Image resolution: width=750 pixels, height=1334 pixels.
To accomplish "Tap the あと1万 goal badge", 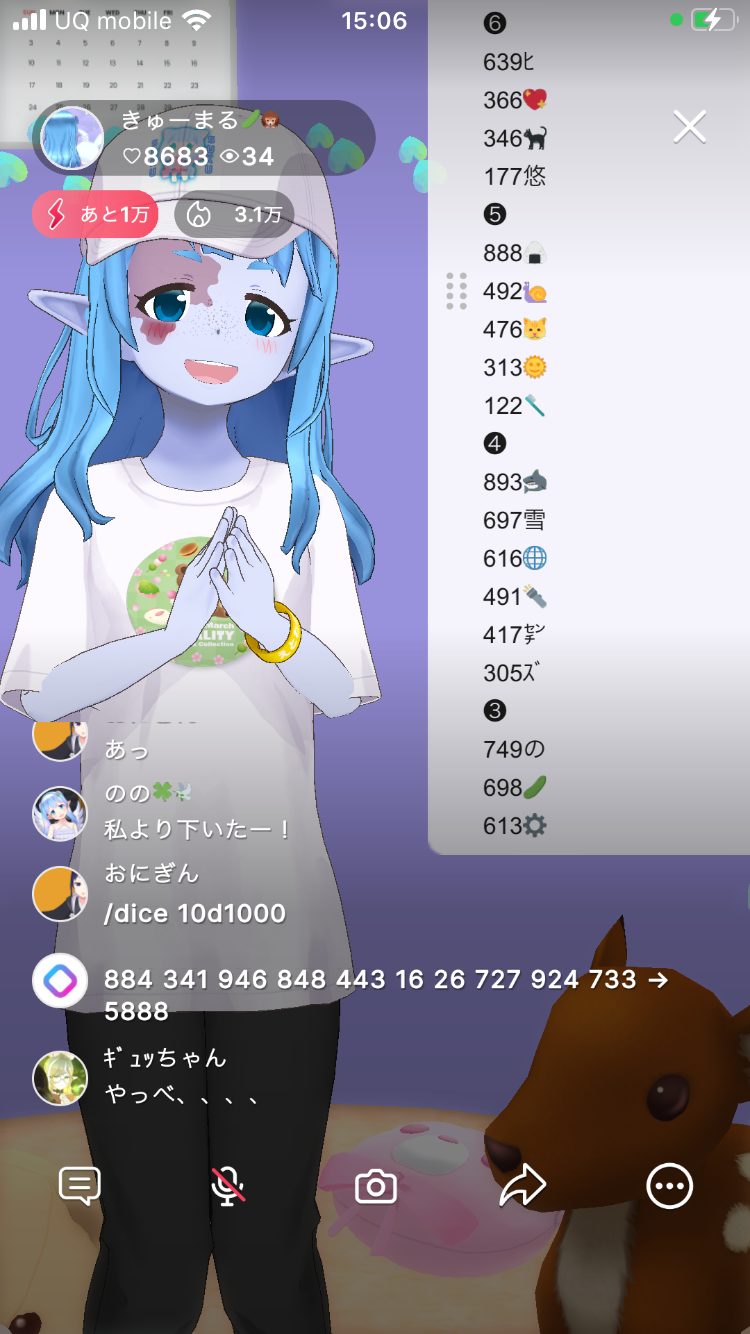I will point(95,214).
